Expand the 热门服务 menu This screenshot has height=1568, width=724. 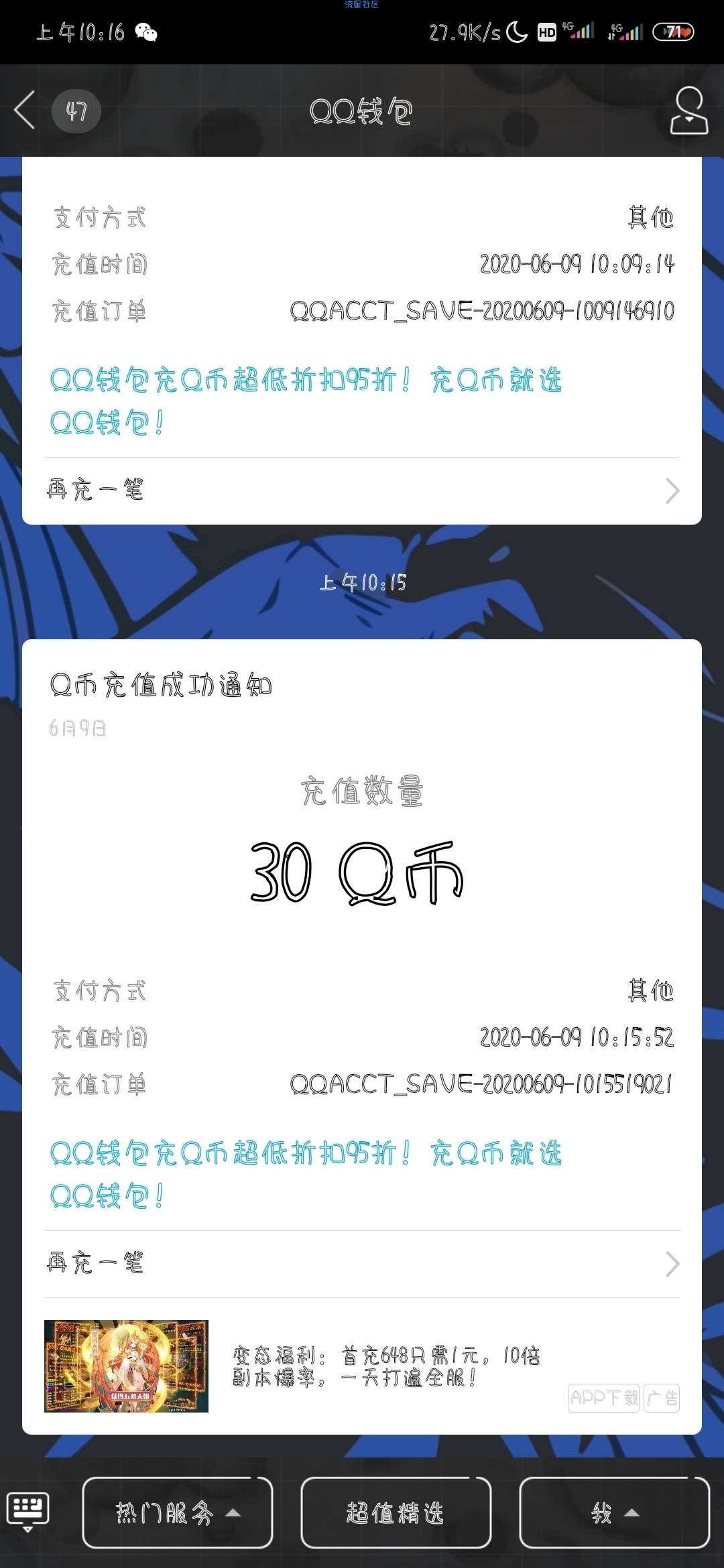point(178,1512)
